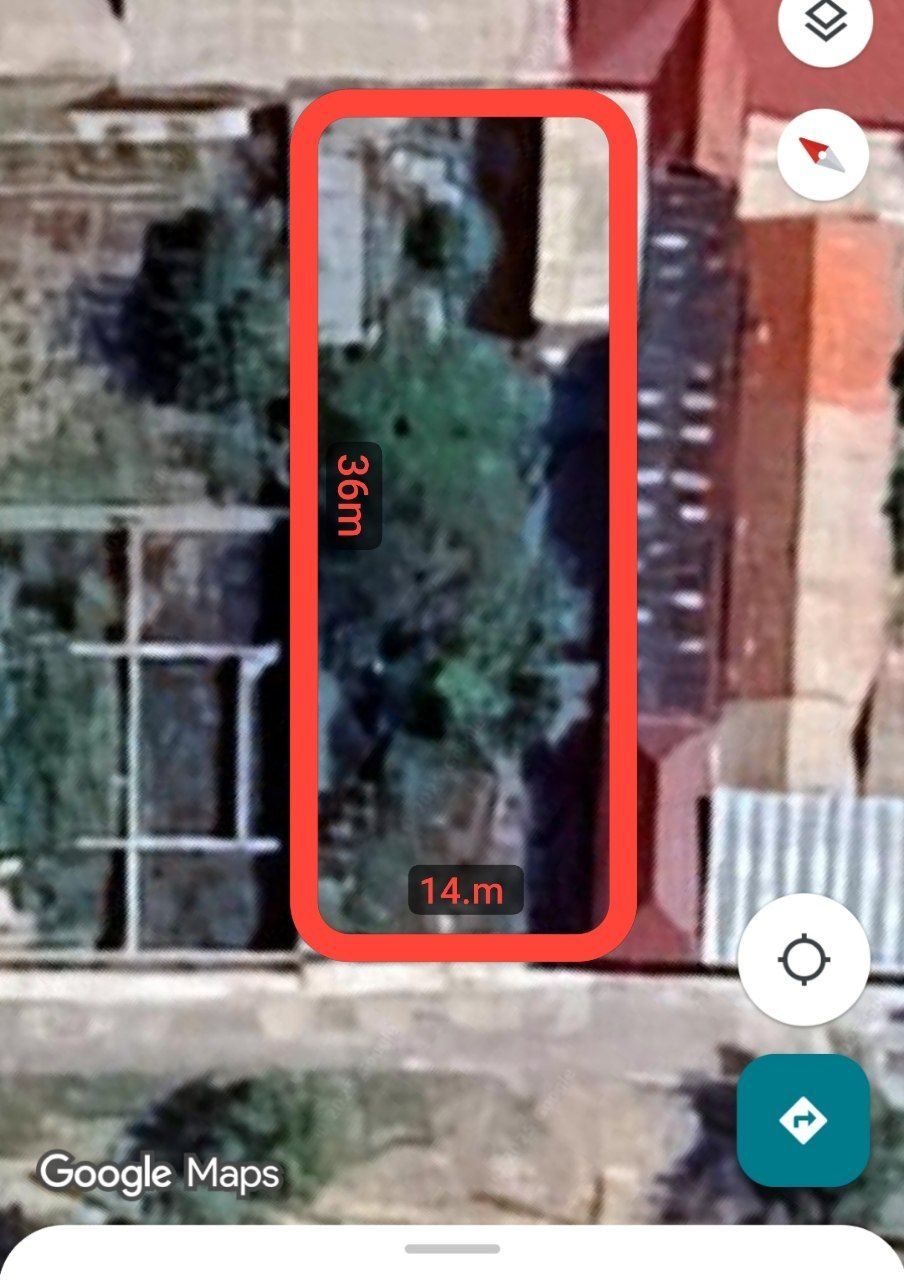Center map on my current location
The height and width of the screenshot is (1280, 904).
point(804,960)
